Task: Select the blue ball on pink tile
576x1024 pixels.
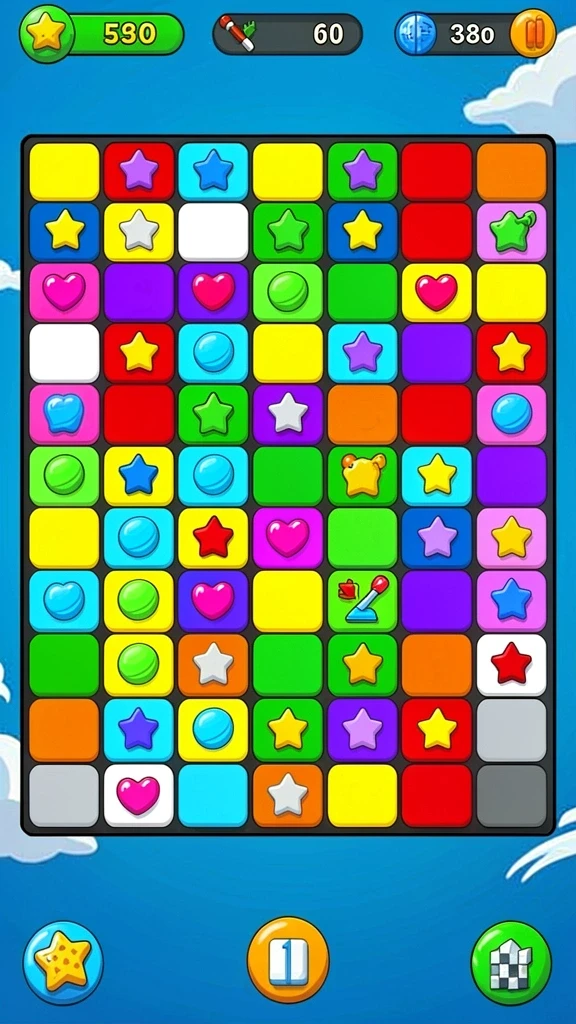Action: [511, 415]
